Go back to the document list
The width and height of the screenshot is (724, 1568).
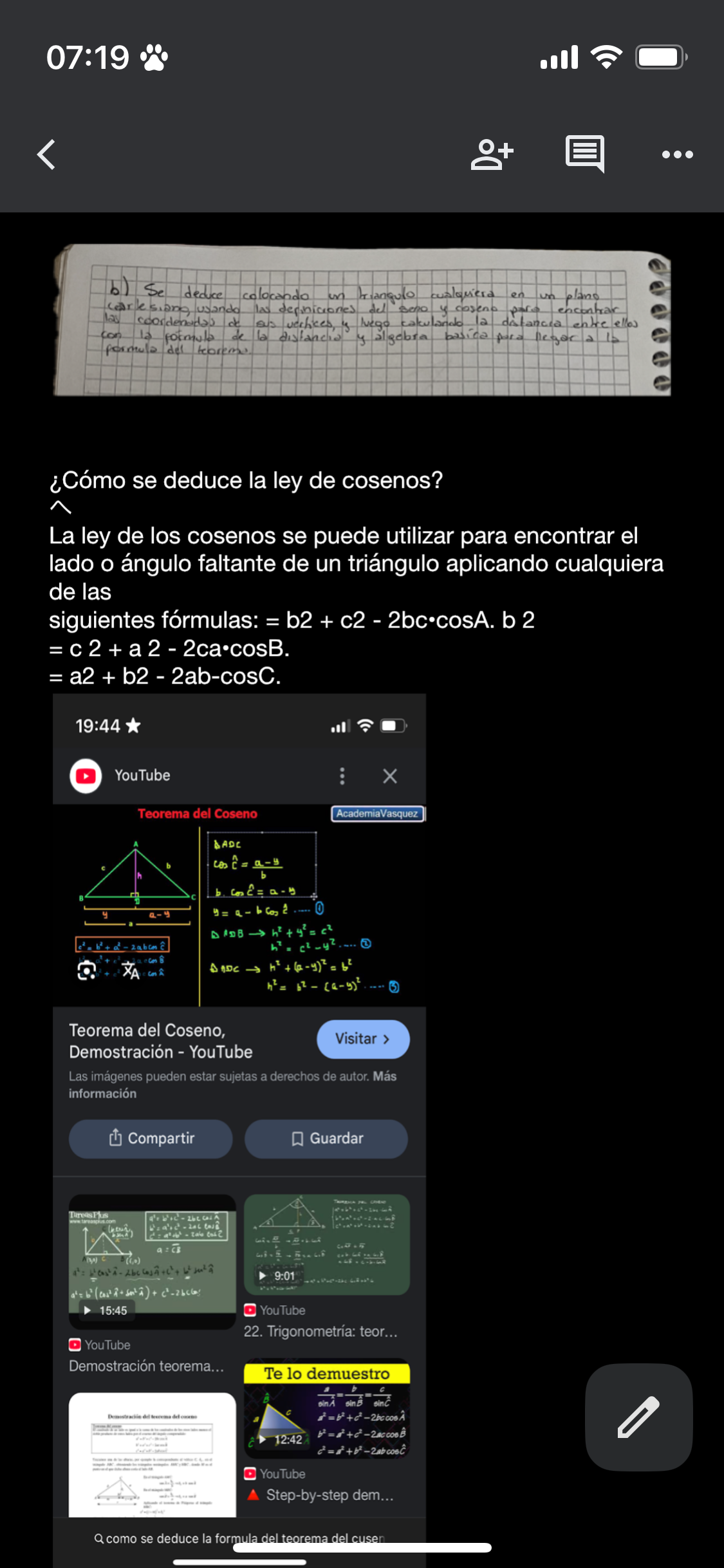[46, 154]
